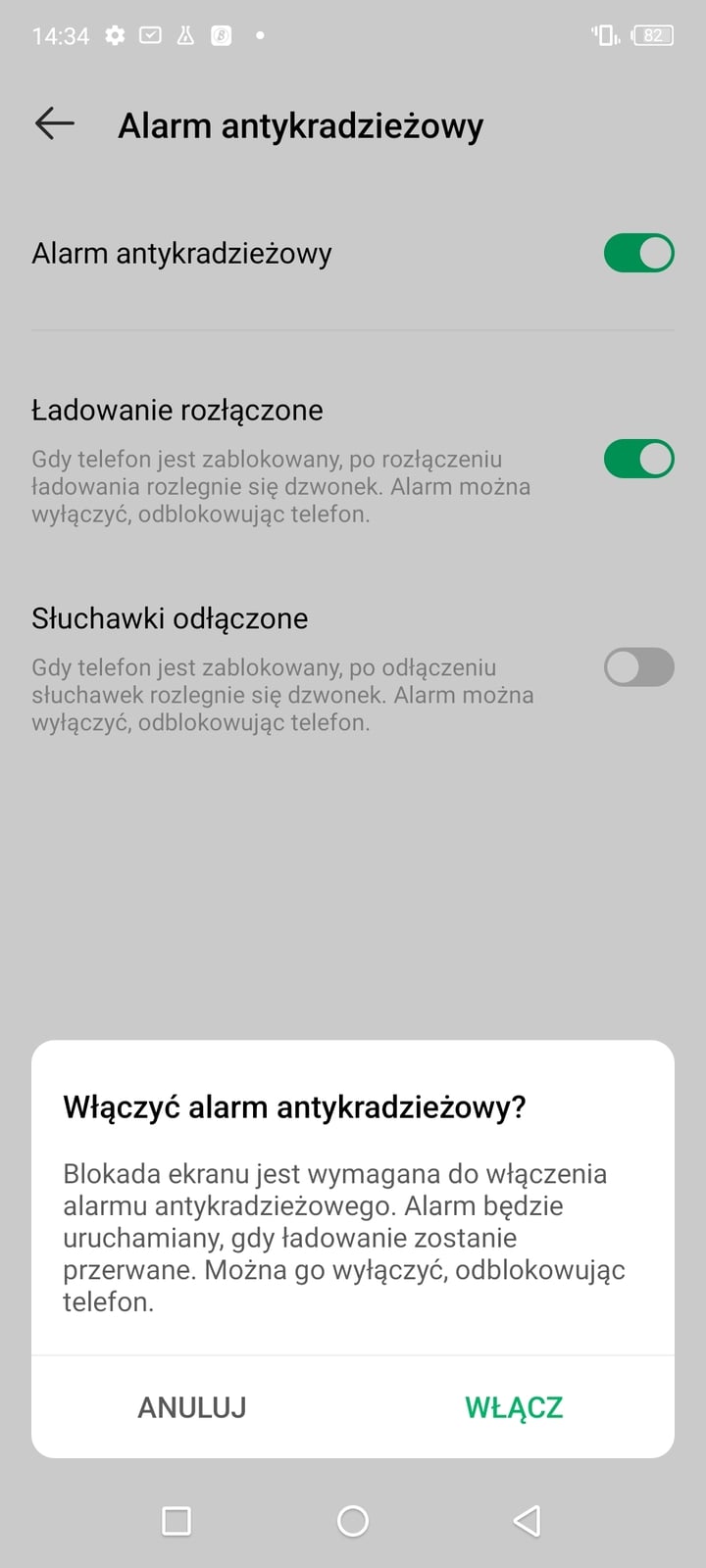Toggle the Alarm antykradzieżowy switch
Image resolution: width=706 pixels, height=1568 pixels.
coord(638,253)
